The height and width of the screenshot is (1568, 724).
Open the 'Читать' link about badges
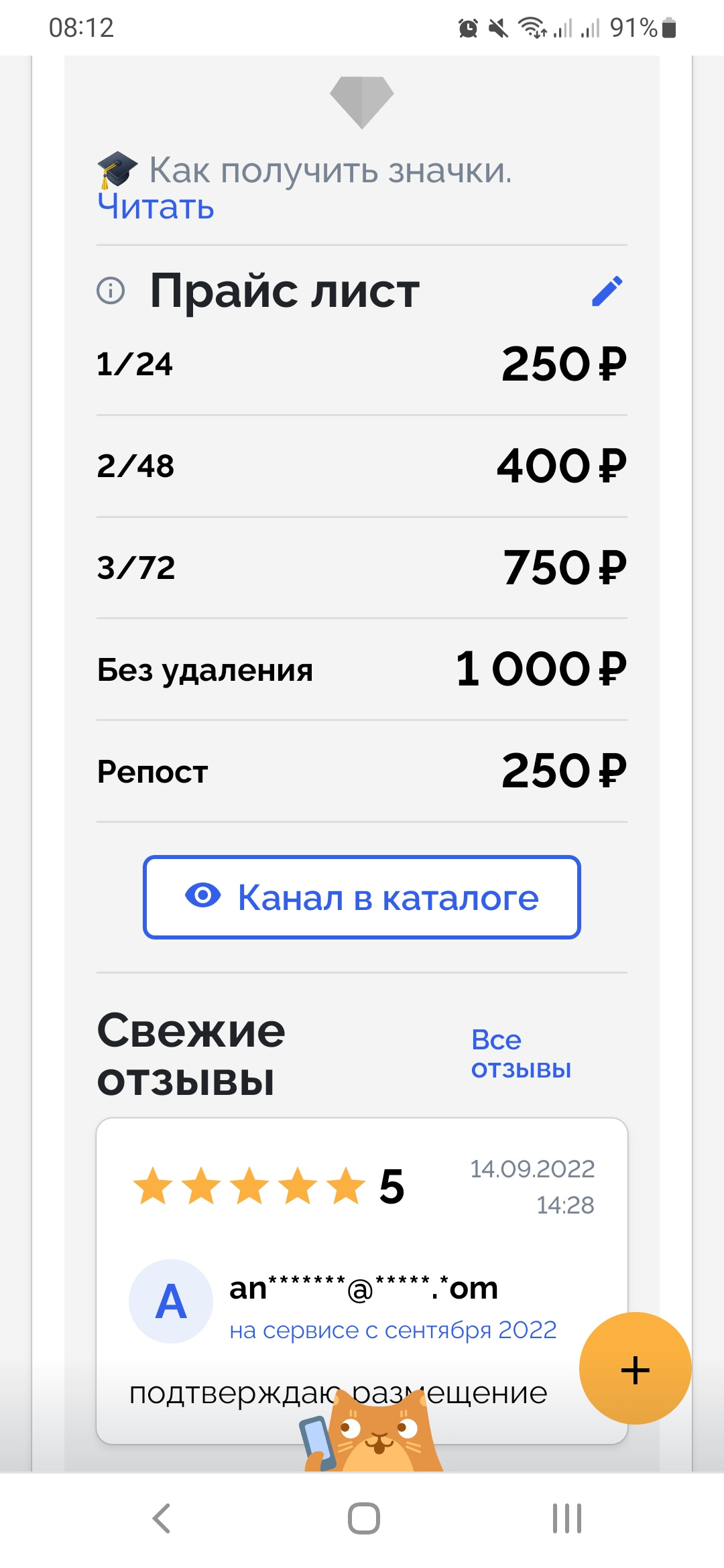[x=156, y=206]
